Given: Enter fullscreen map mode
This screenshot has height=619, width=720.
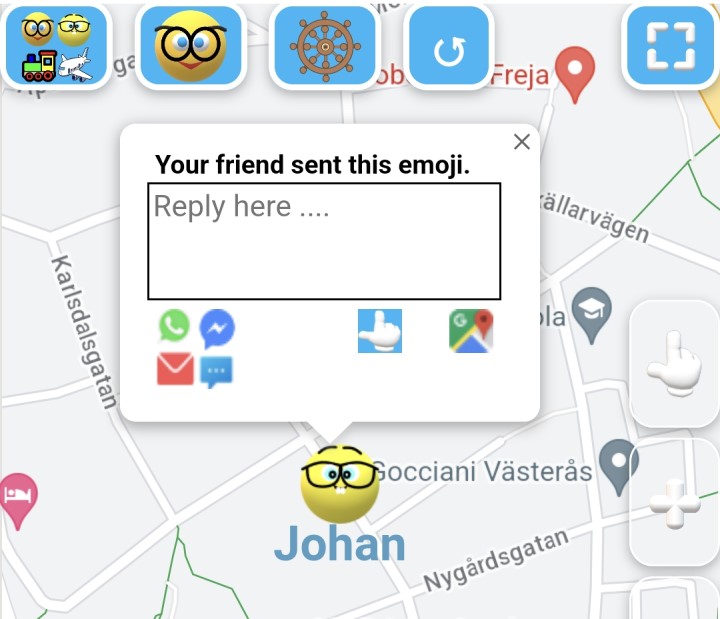Looking at the screenshot, I should coord(669,45).
